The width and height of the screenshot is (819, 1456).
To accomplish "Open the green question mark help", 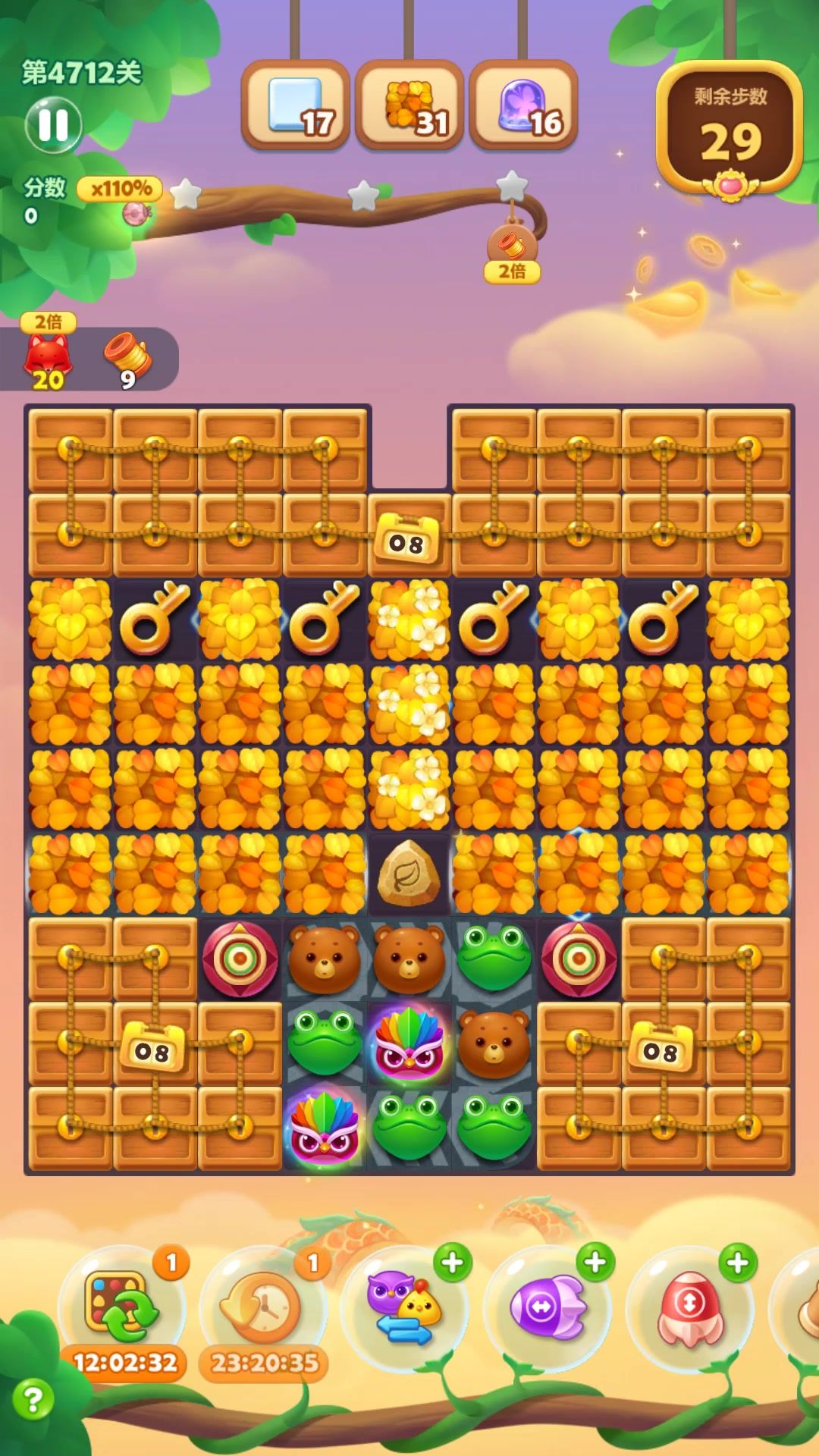I will click(33, 1399).
